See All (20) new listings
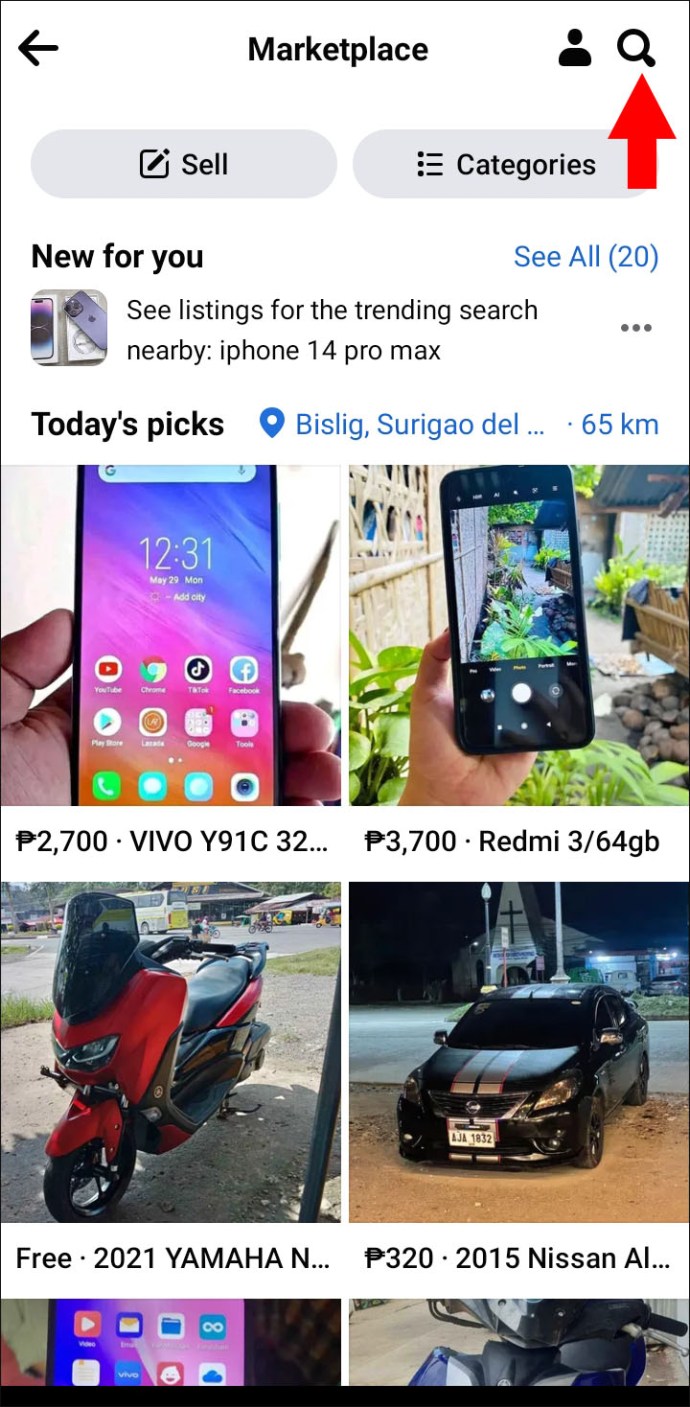This screenshot has width=690, height=1407. point(585,257)
